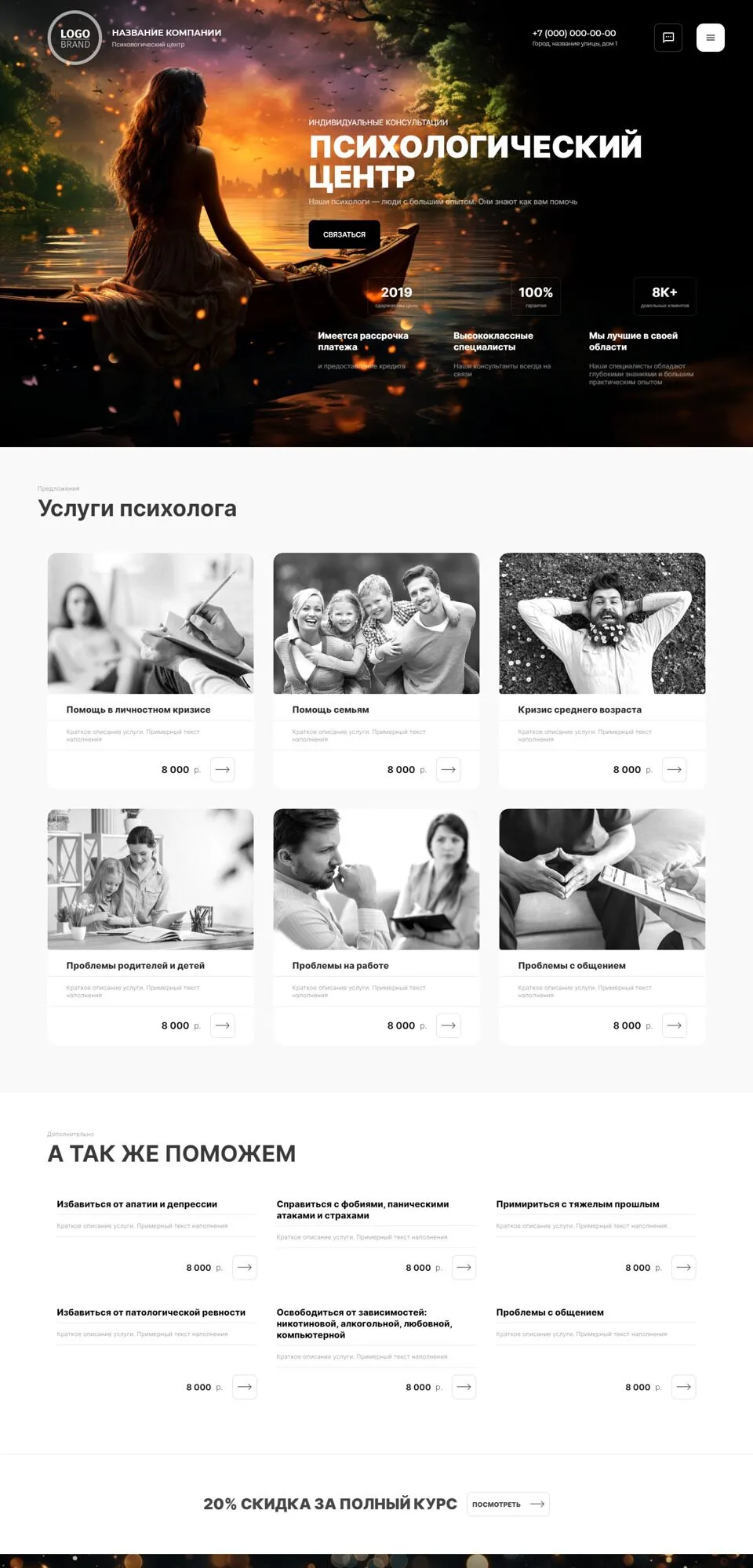This screenshot has height=1568, width=753.
Task: Open the hamburger menu
Action: click(x=710, y=38)
